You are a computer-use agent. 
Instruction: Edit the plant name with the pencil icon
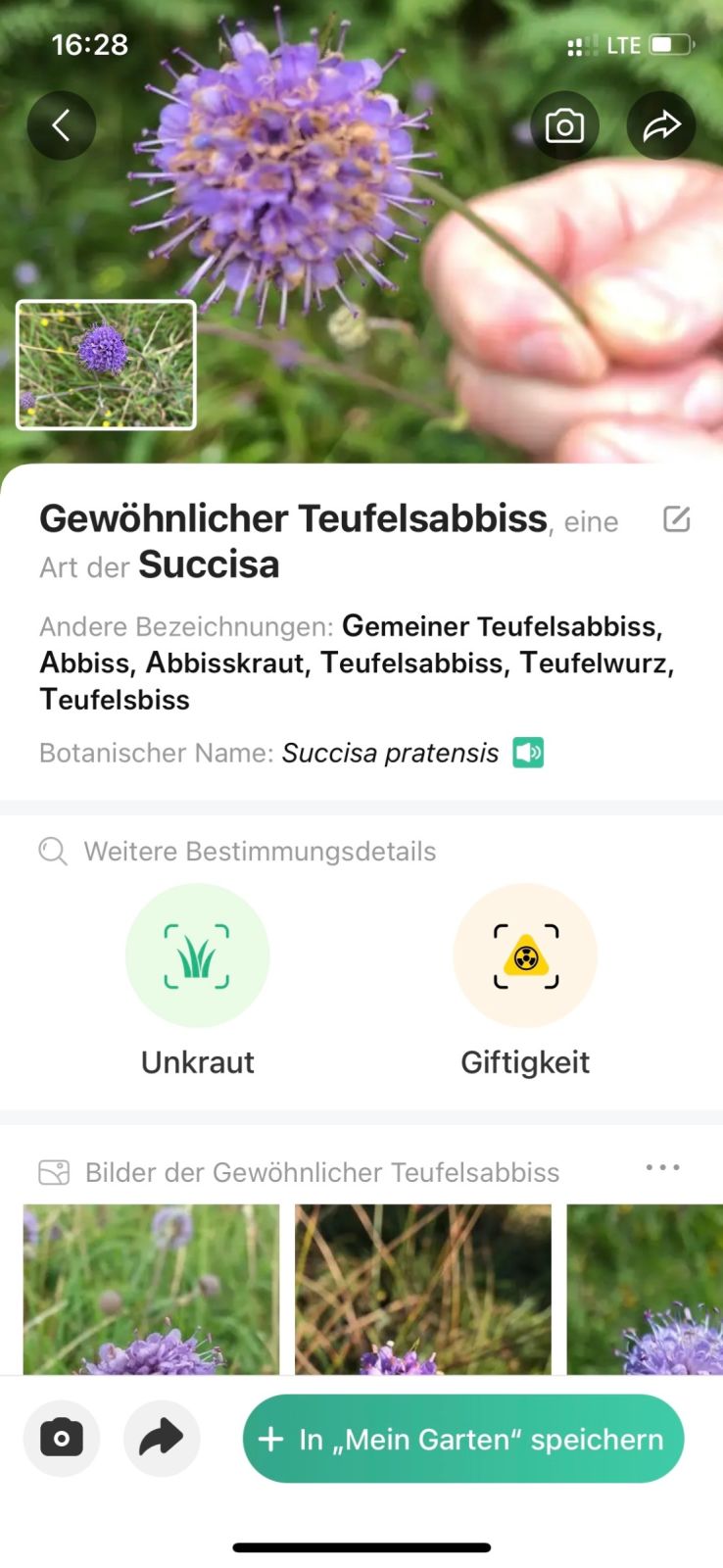[x=677, y=519]
